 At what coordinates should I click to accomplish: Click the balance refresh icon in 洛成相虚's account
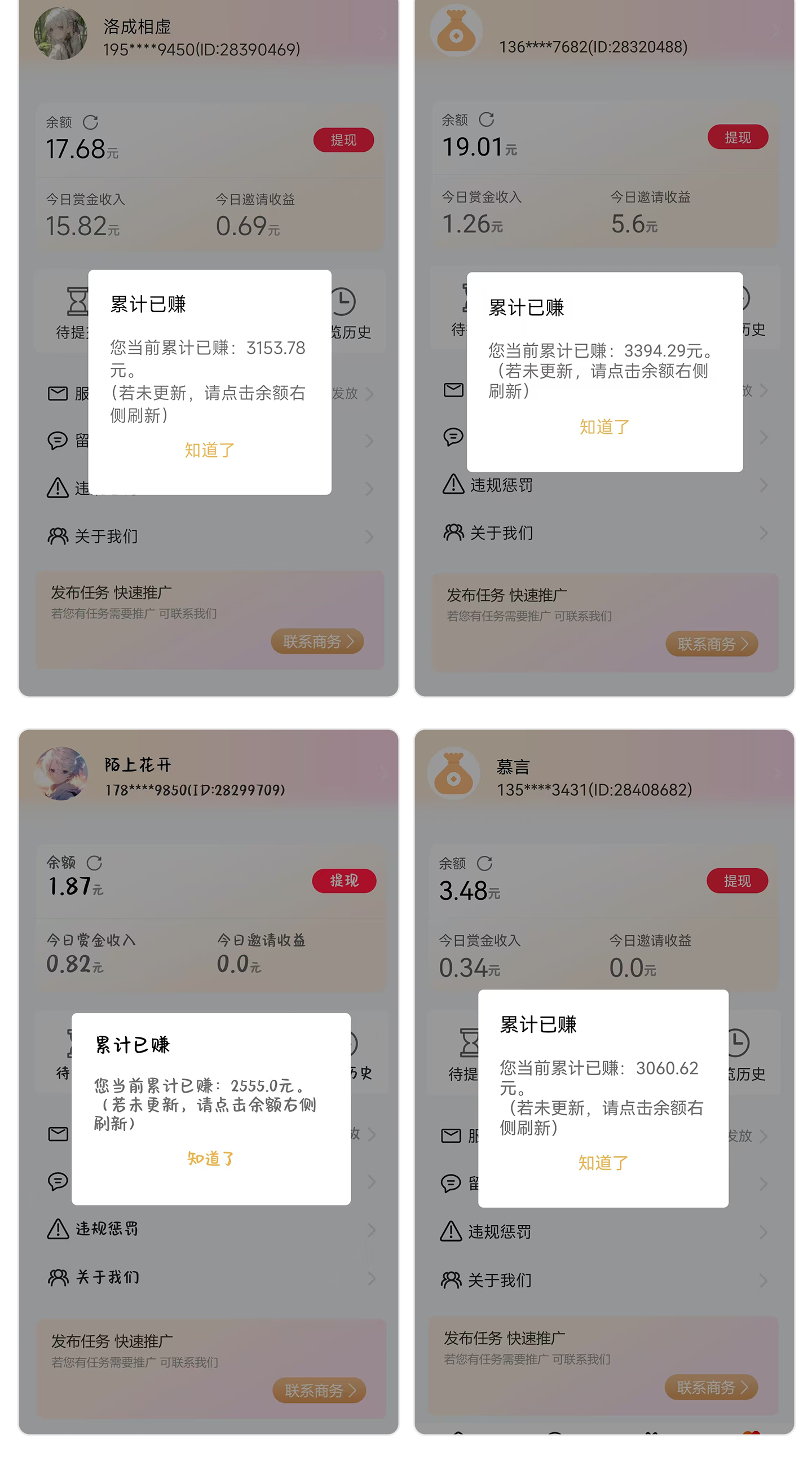[x=91, y=122]
